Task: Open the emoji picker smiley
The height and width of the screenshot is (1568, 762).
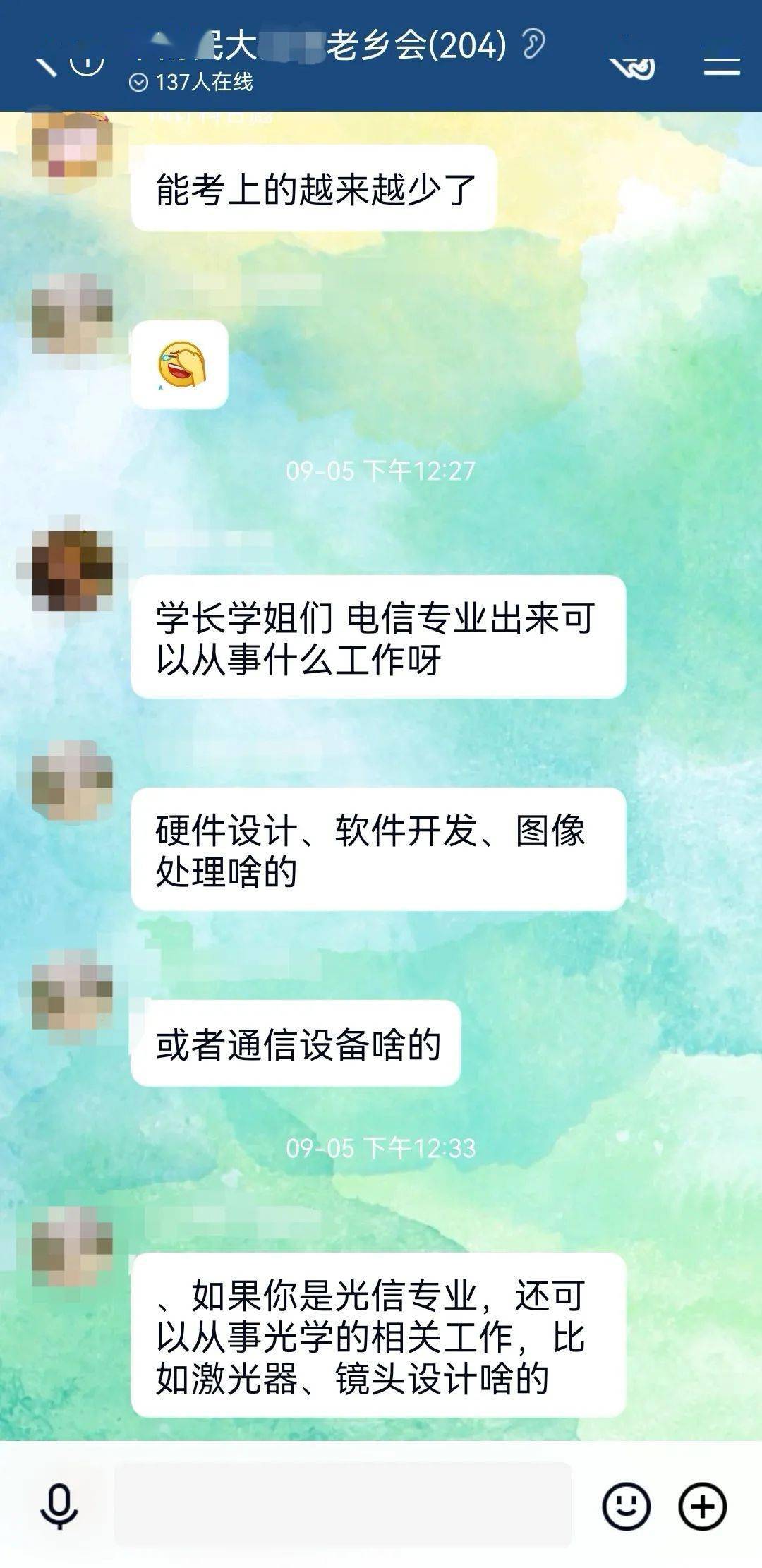Action: coord(626,1506)
